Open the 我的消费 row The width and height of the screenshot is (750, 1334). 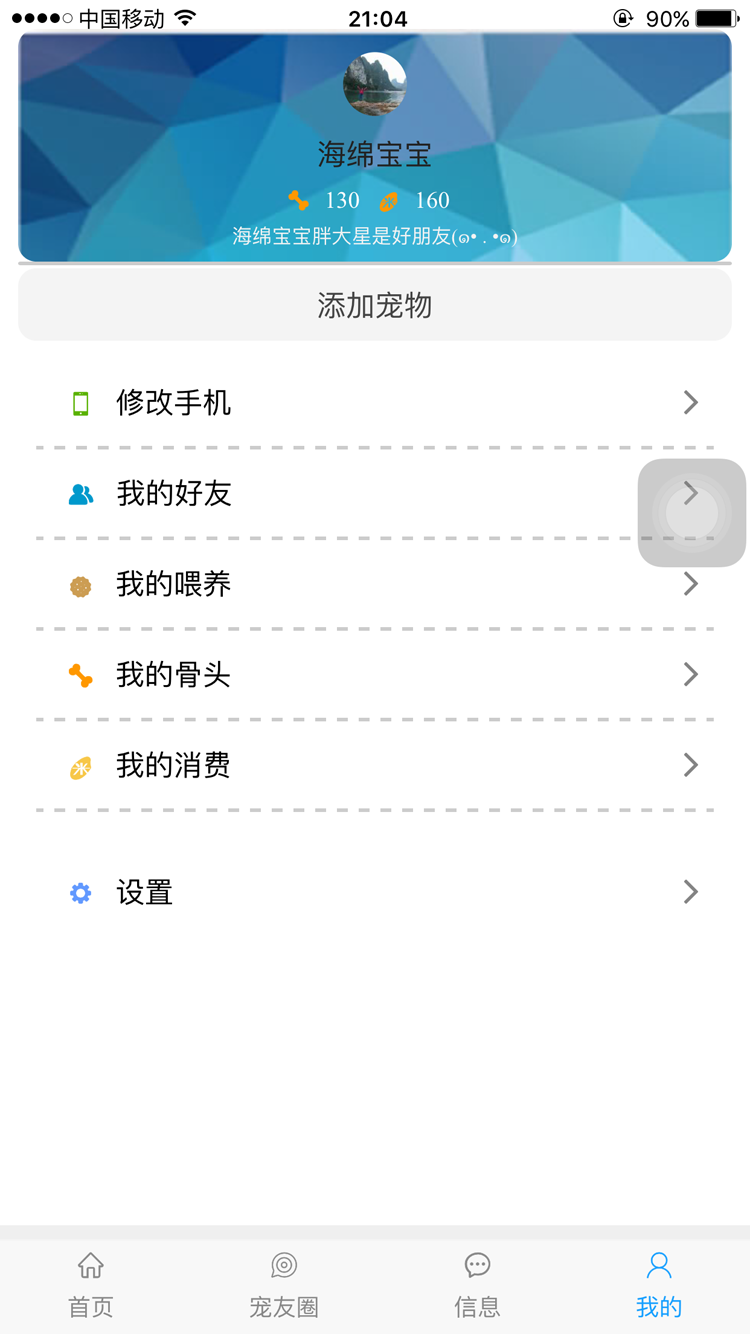(375, 765)
